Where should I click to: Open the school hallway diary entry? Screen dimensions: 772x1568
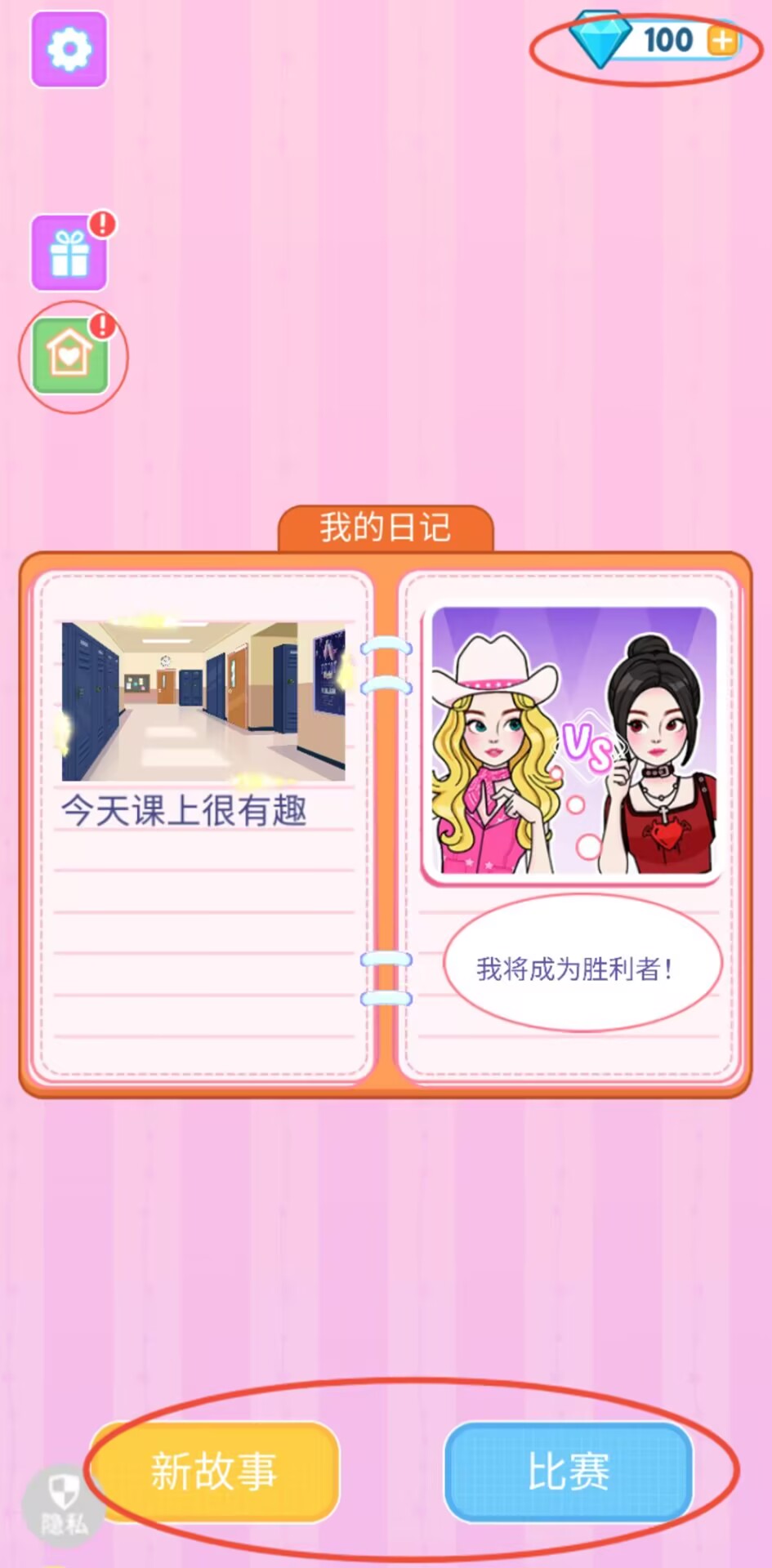click(x=203, y=702)
